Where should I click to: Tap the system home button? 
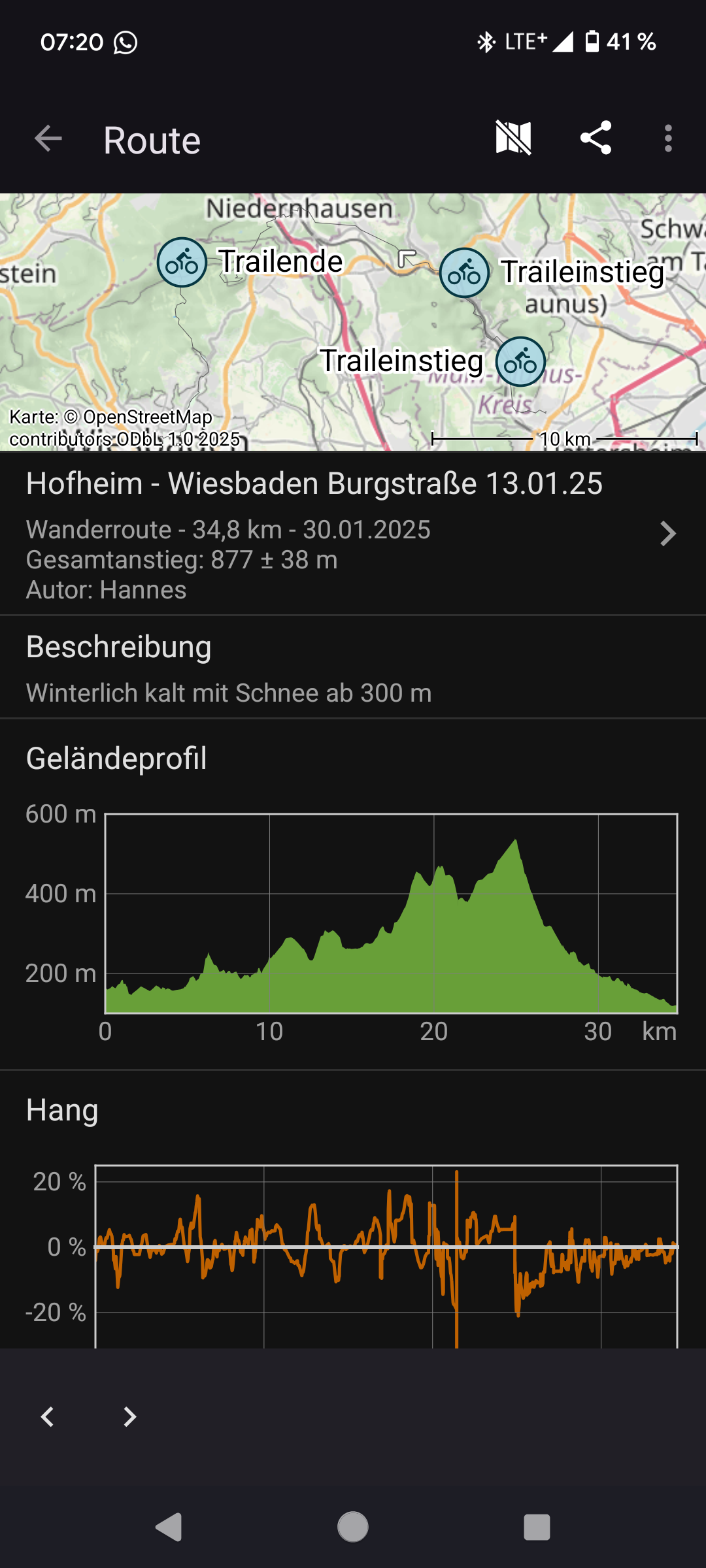[x=353, y=1527]
